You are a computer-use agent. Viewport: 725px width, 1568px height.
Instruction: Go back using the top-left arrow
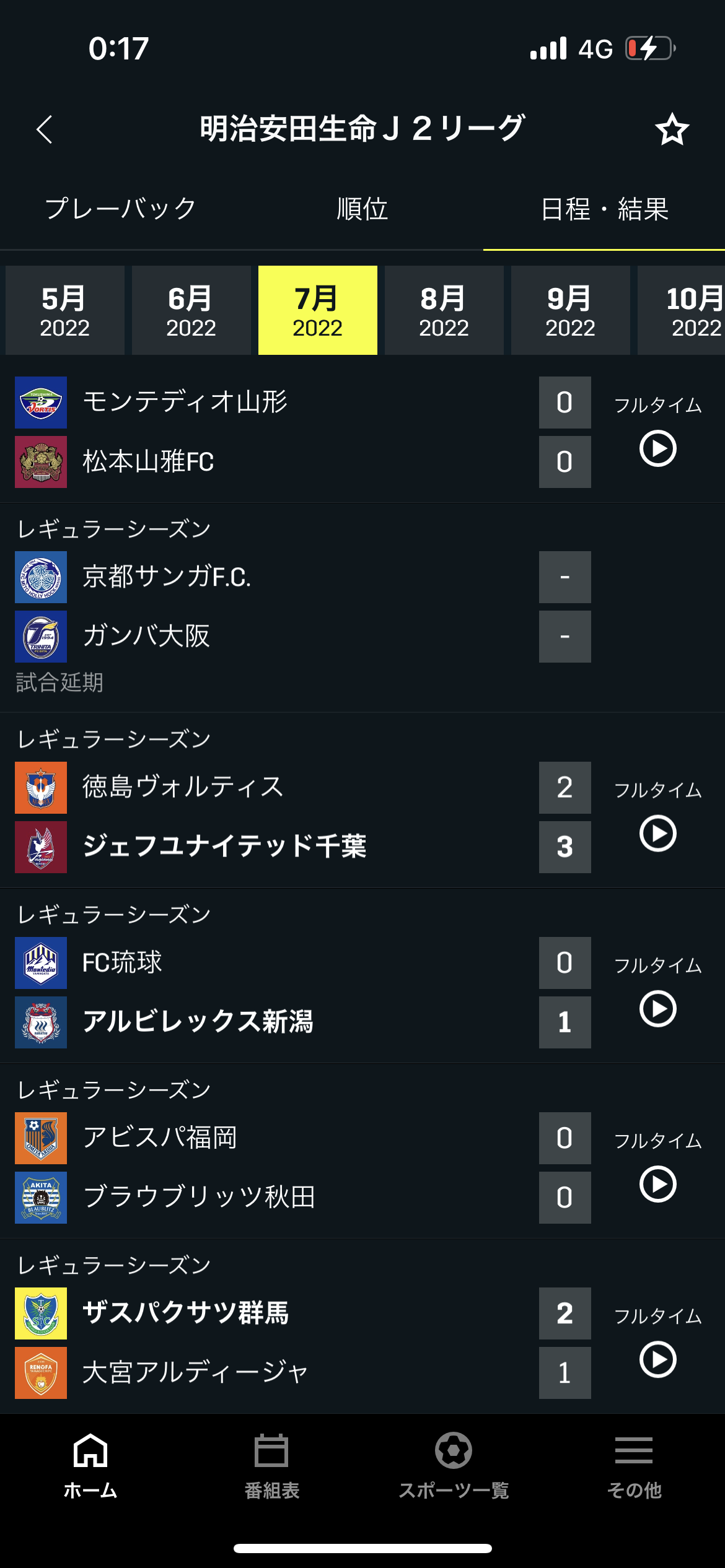point(45,129)
